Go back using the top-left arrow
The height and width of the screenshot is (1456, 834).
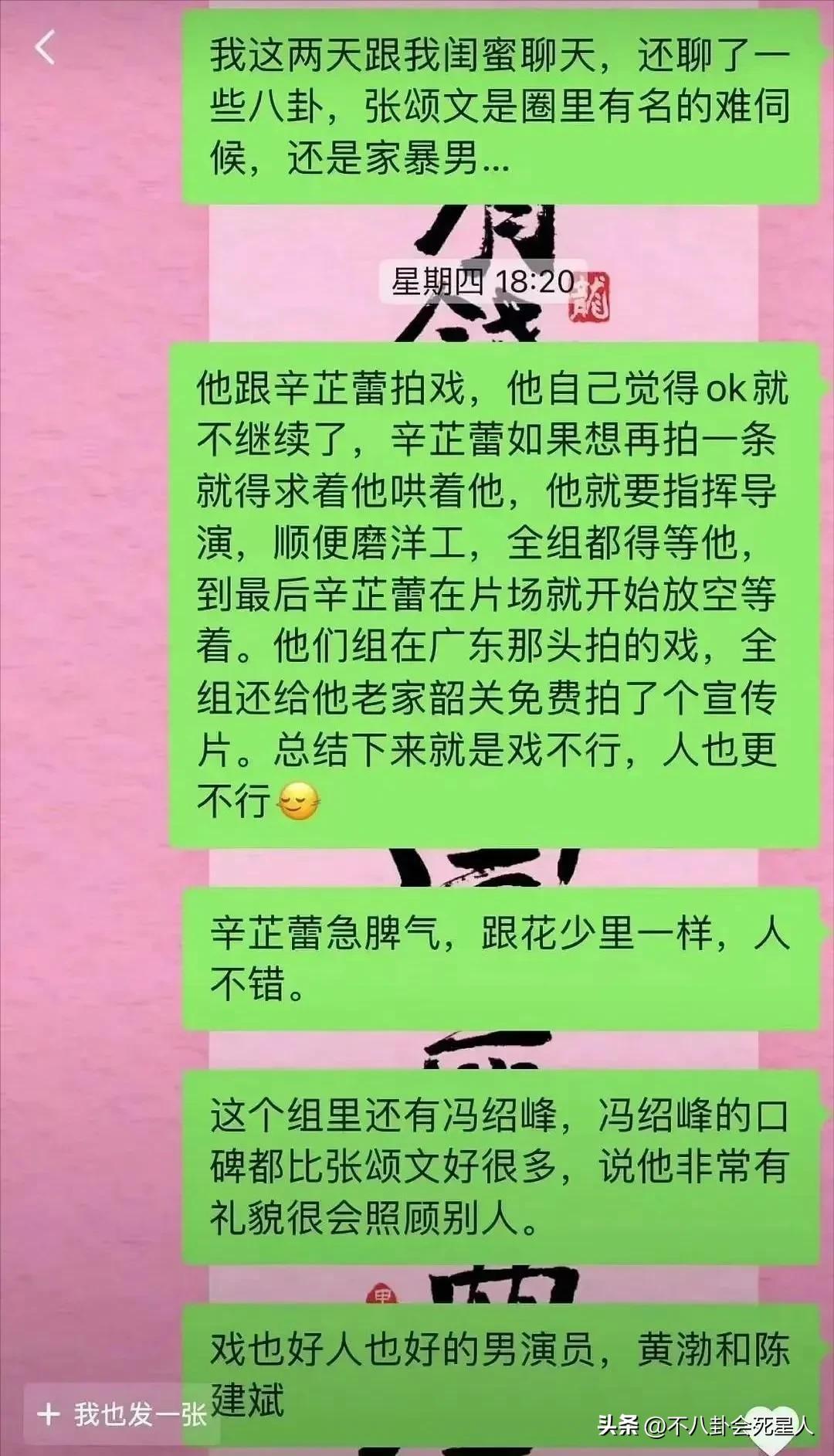click(45, 48)
